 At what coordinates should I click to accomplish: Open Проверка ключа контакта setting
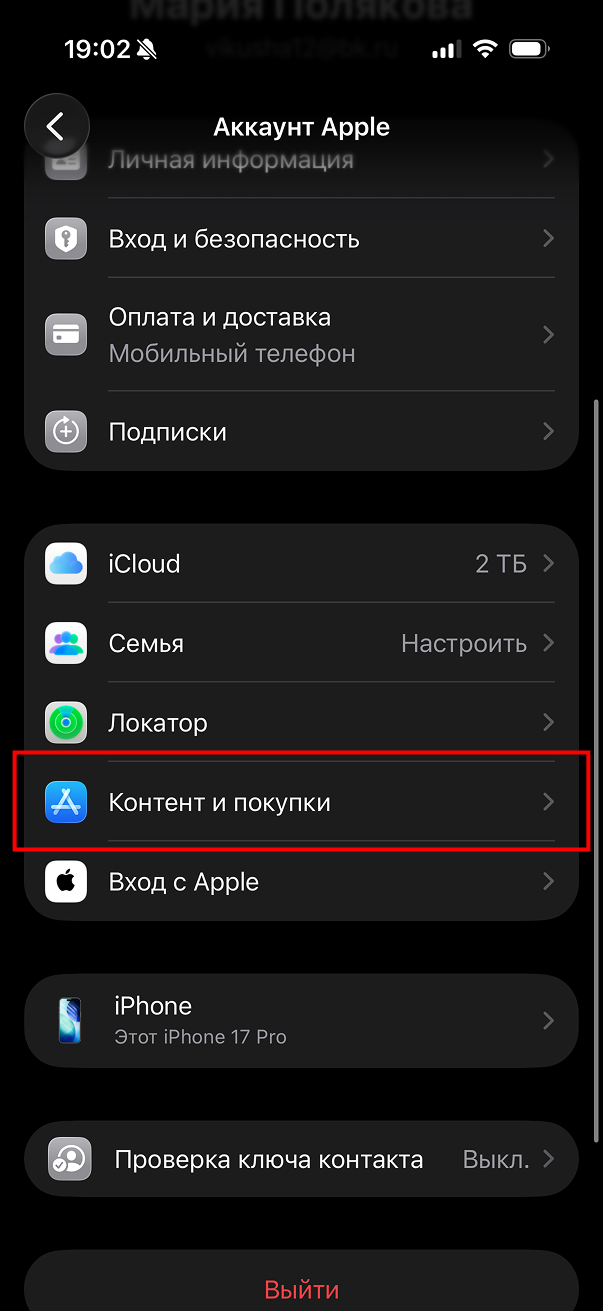tap(301, 1160)
